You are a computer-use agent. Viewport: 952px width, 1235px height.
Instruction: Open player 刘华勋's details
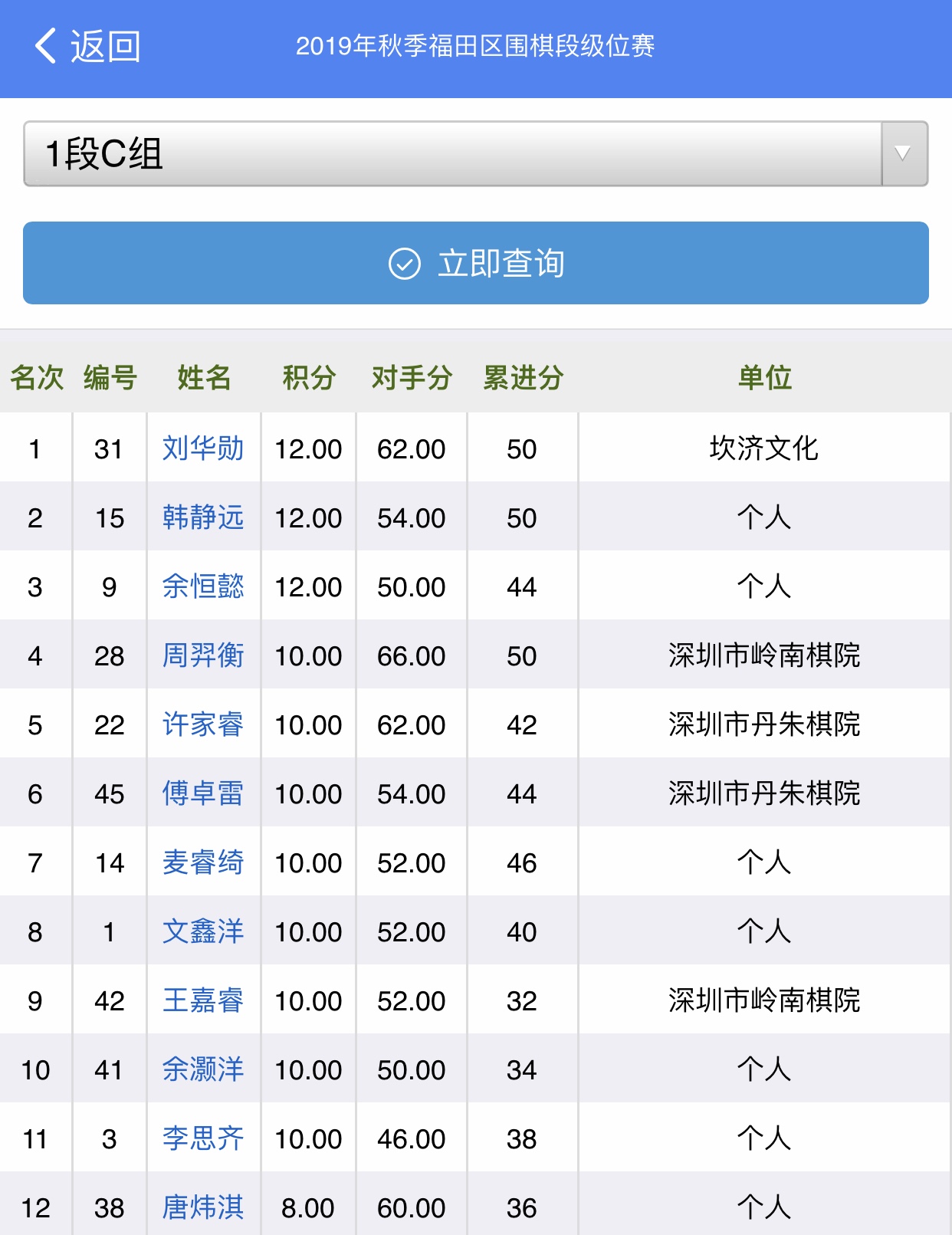(x=203, y=448)
